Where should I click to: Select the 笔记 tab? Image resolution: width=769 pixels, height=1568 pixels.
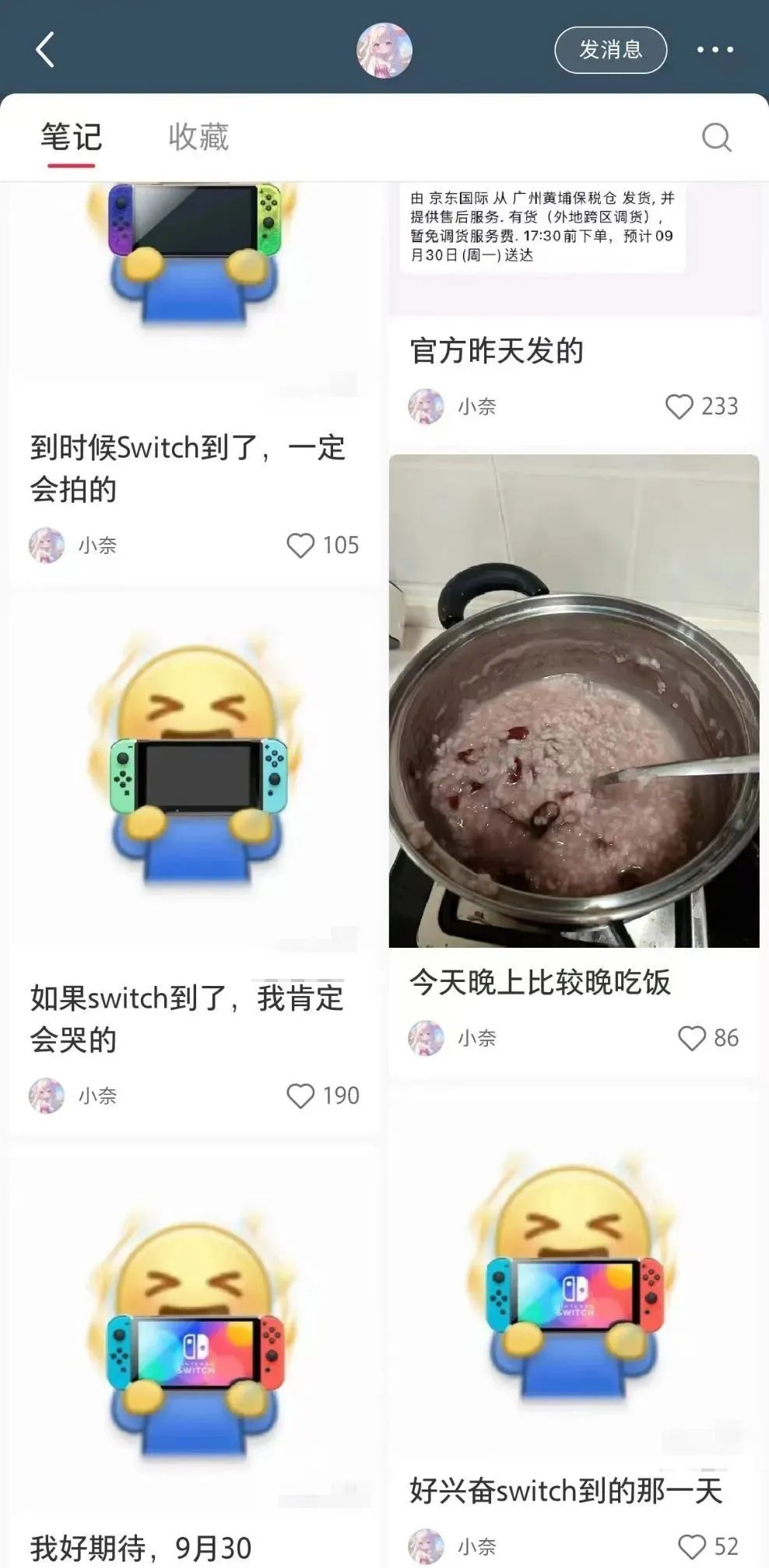point(70,135)
